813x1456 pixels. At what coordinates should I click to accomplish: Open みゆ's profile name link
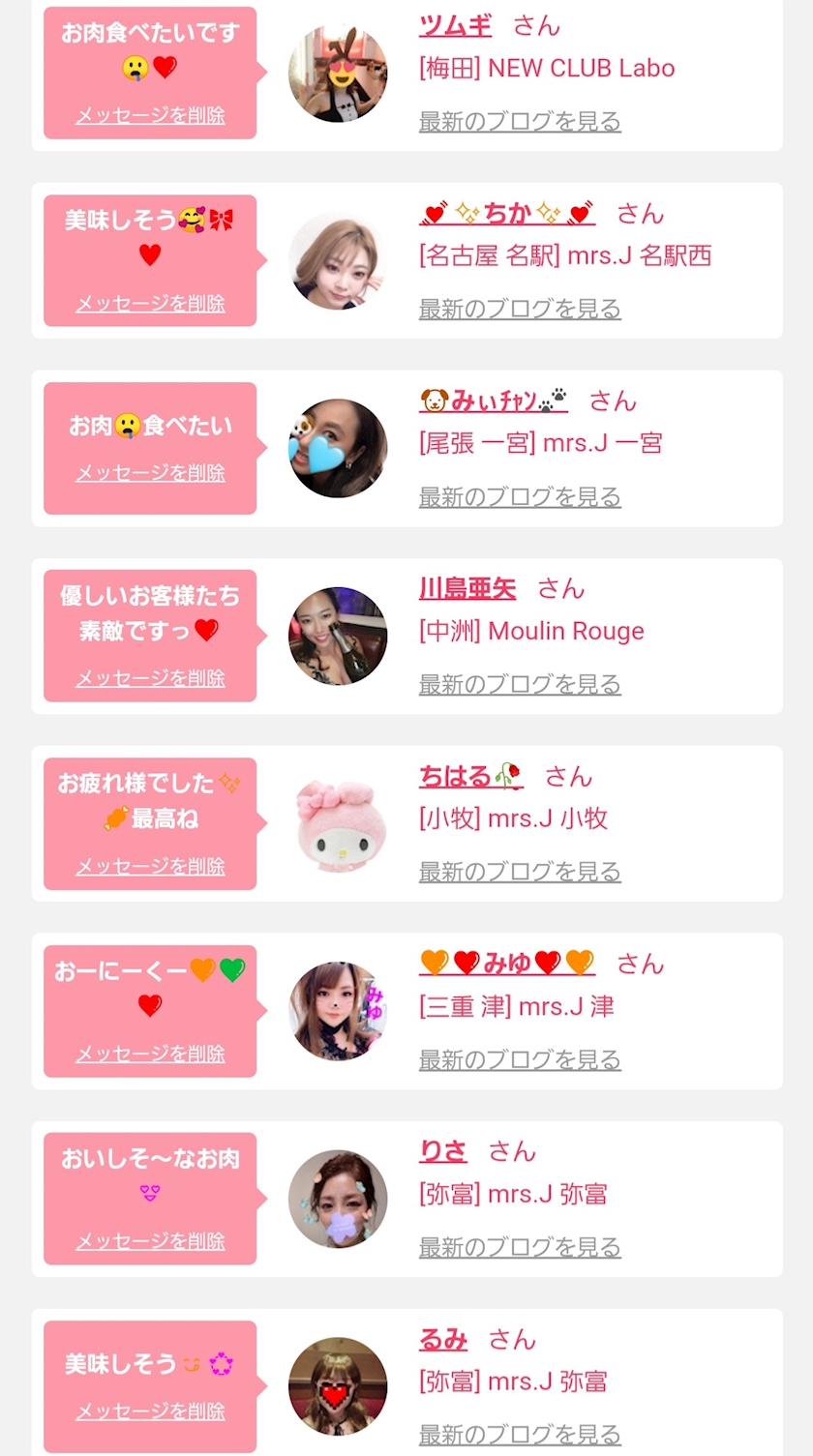(507, 964)
